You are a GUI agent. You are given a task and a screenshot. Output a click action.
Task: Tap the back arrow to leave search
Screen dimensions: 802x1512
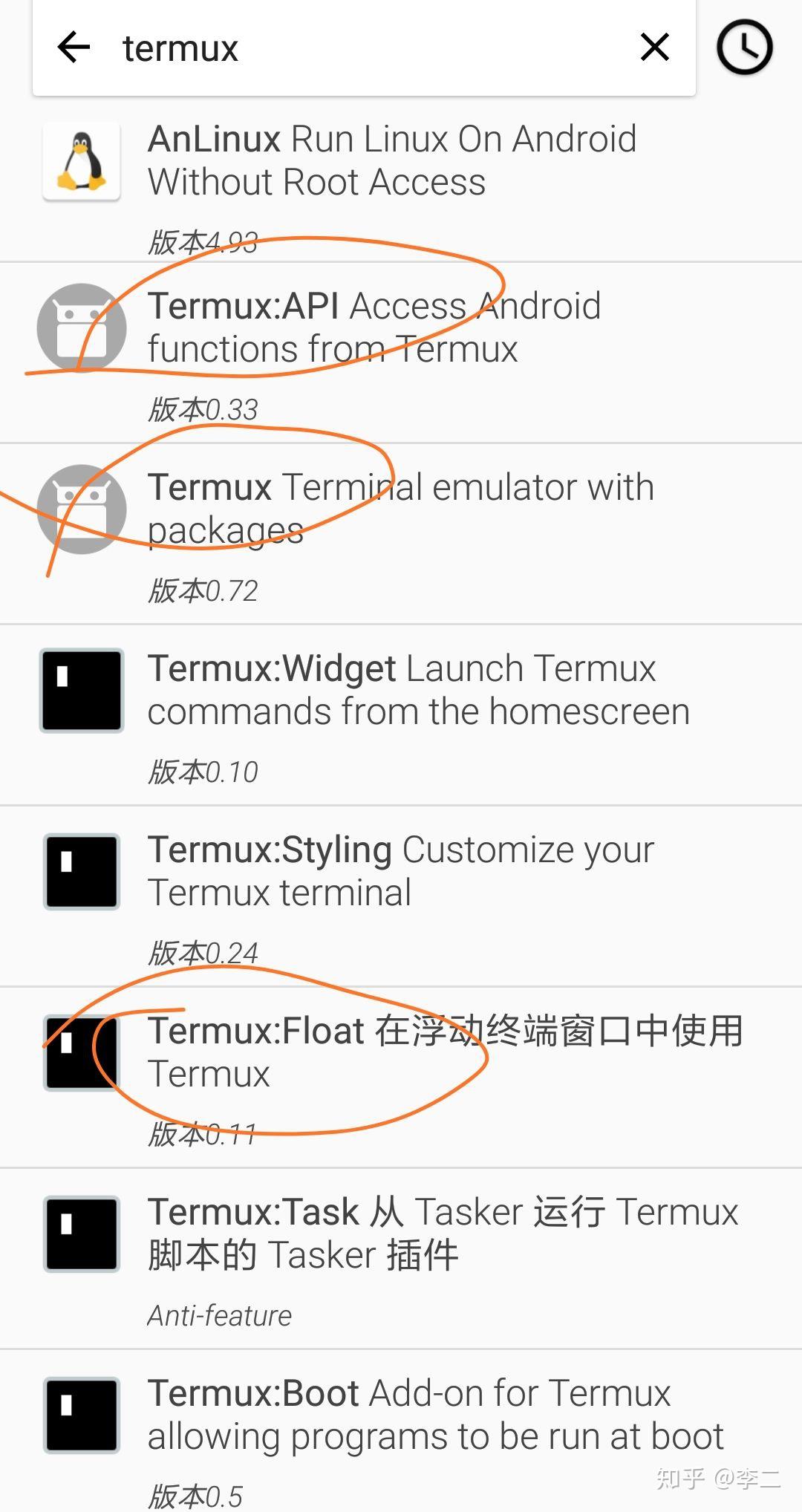pyautogui.click(x=73, y=48)
